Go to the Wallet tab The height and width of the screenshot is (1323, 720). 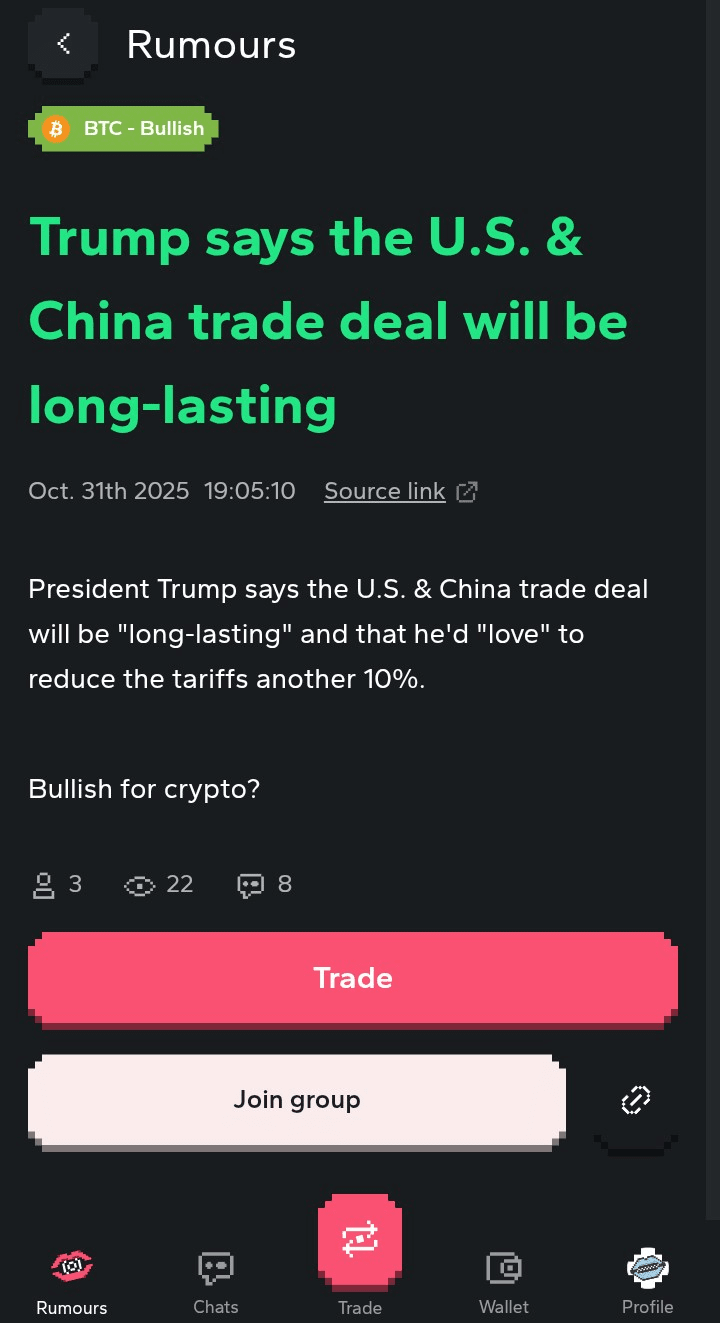click(x=504, y=1282)
